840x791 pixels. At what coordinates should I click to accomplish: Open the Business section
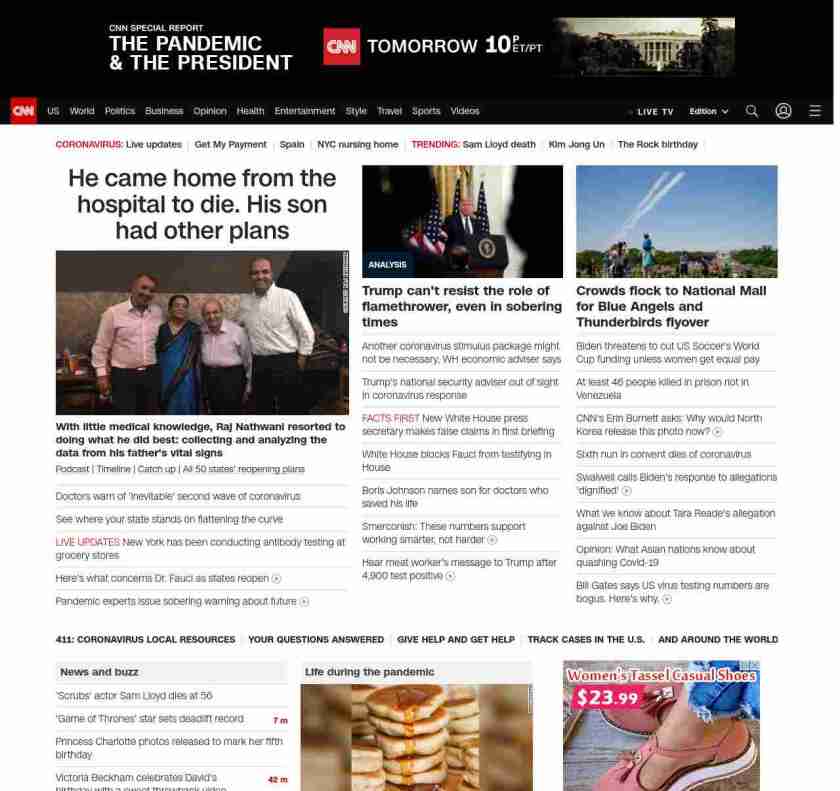[164, 111]
